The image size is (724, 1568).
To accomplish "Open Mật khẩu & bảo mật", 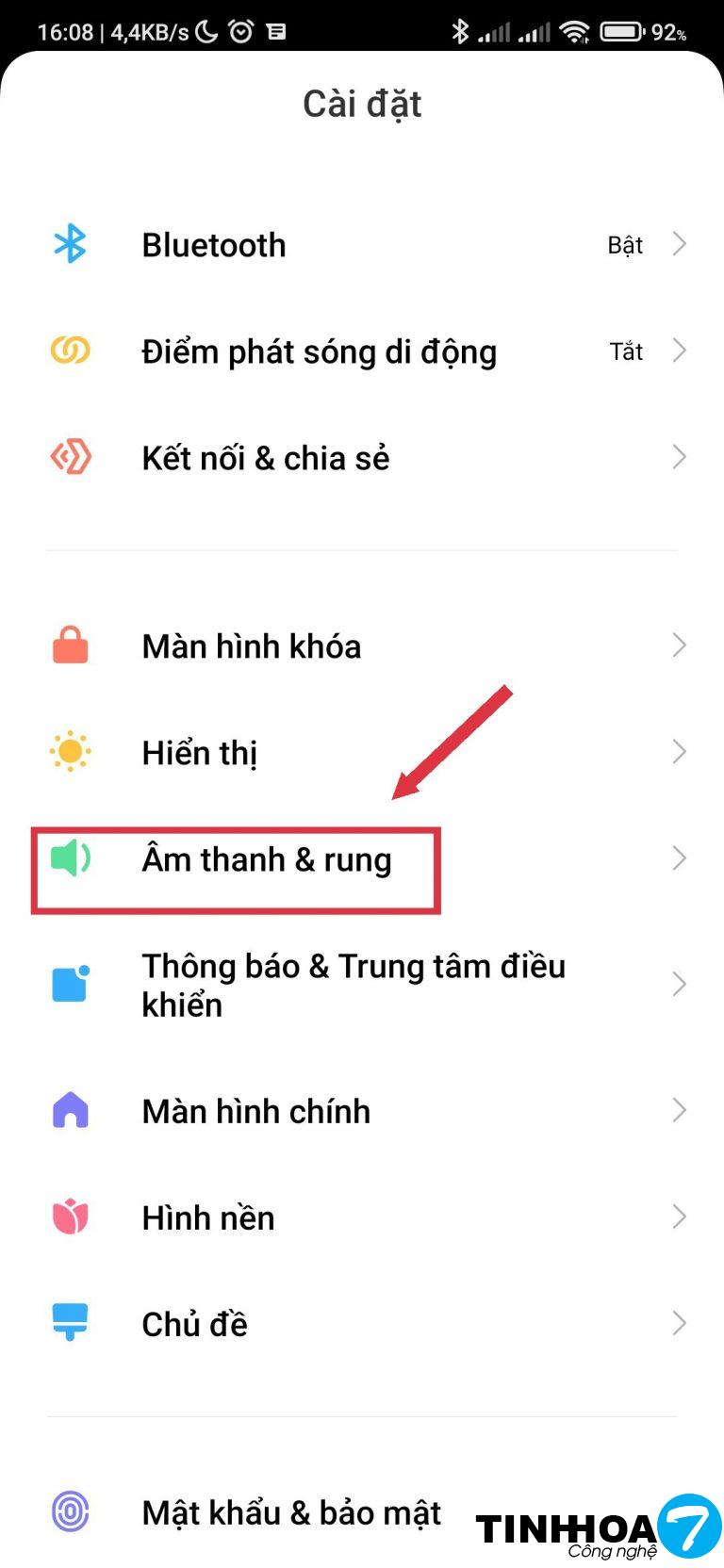I will [x=291, y=1512].
